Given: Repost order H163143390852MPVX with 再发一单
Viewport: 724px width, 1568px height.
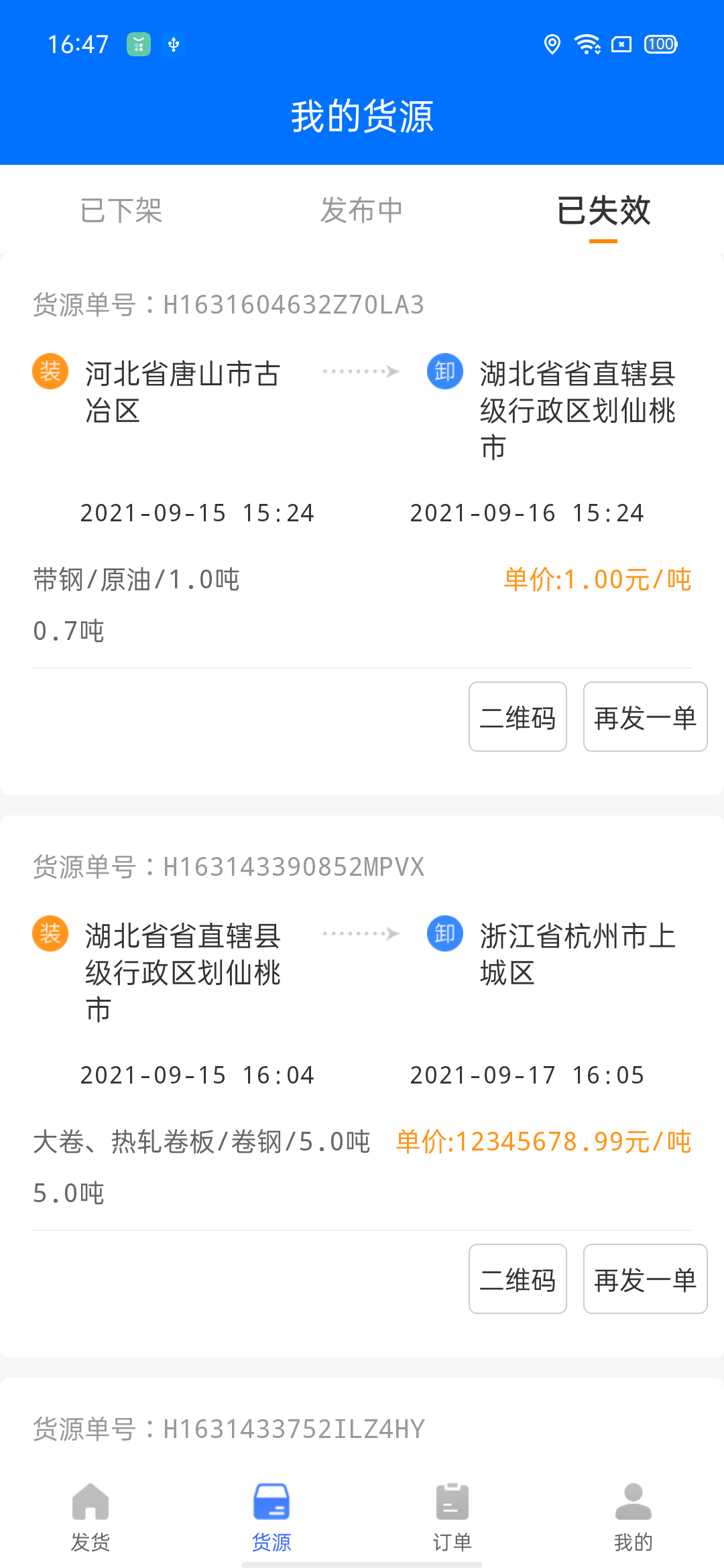Looking at the screenshot, I should click(x=645, y=1279).
